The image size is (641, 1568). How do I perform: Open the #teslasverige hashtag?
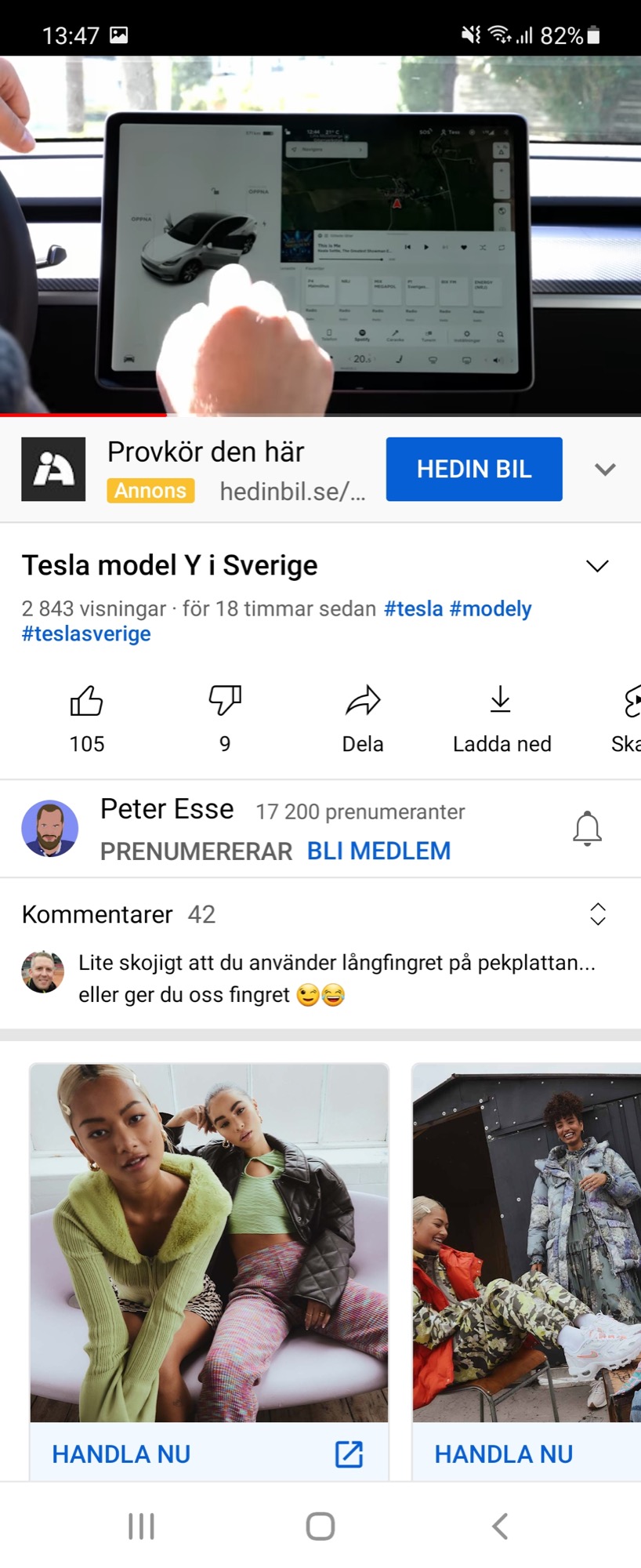(x=86, y=633)
